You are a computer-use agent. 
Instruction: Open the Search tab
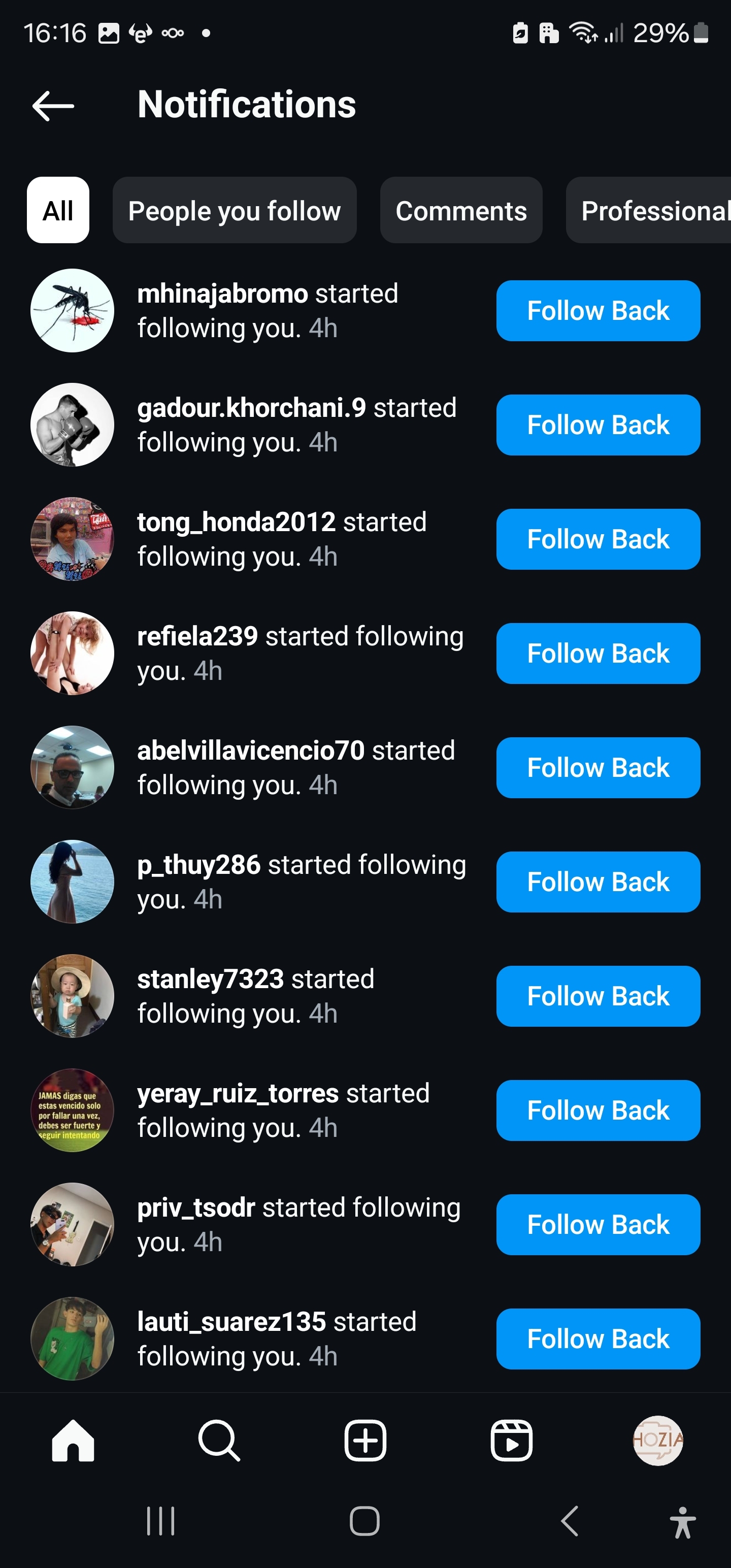pos(219,1440)
